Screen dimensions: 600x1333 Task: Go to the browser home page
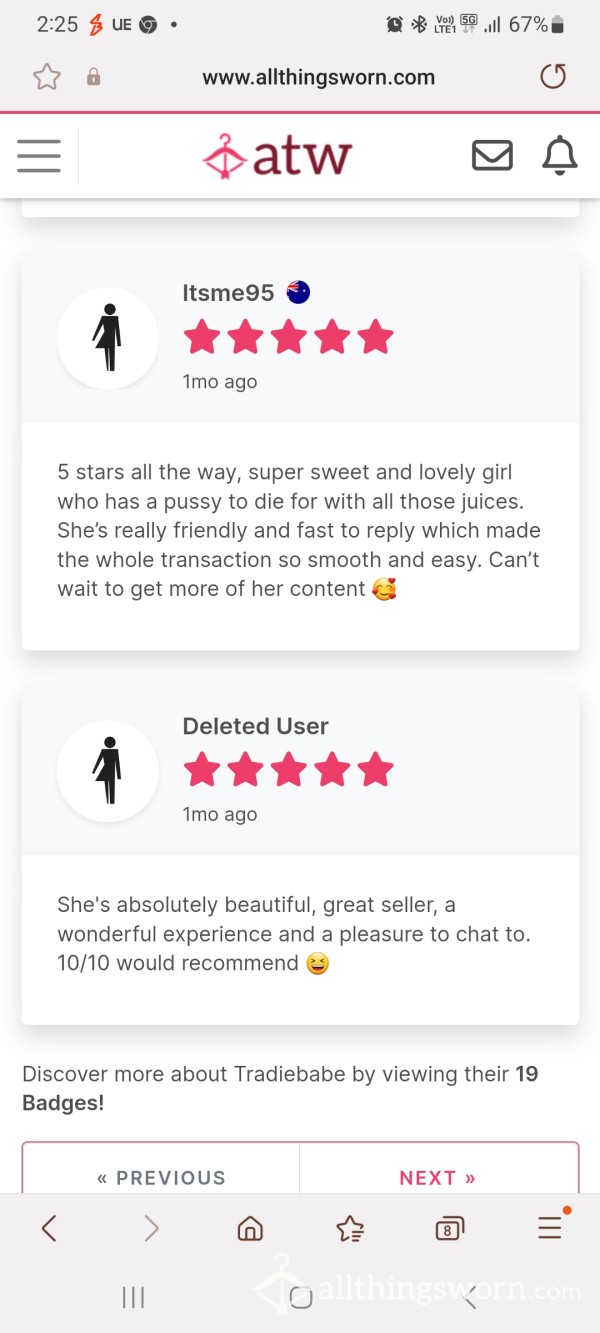pos(250,1228)
